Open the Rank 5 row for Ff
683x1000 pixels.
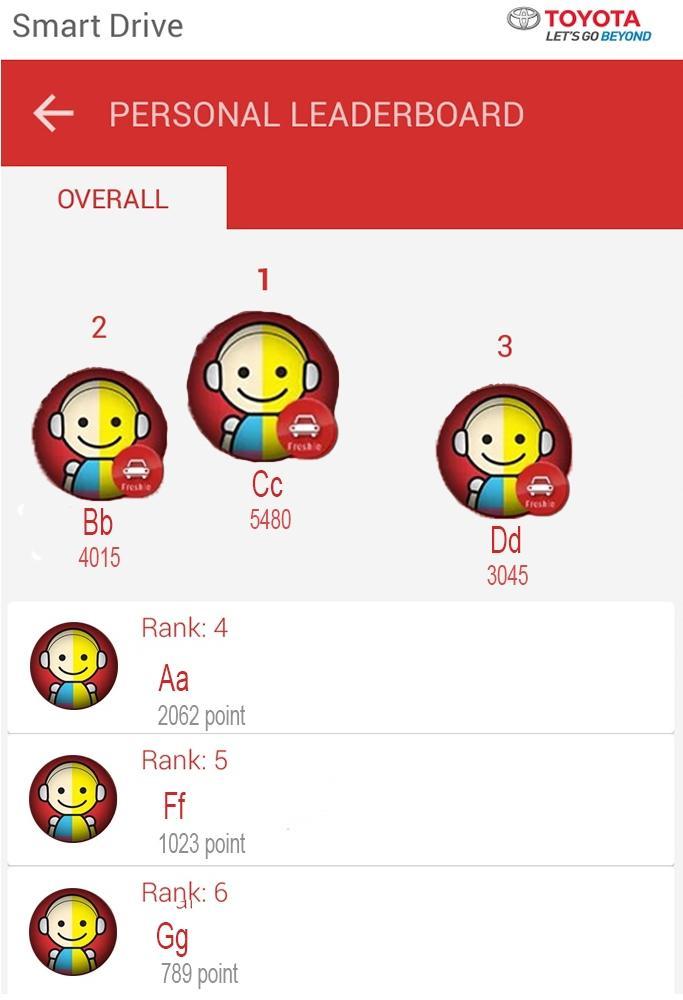pos(340,800)
